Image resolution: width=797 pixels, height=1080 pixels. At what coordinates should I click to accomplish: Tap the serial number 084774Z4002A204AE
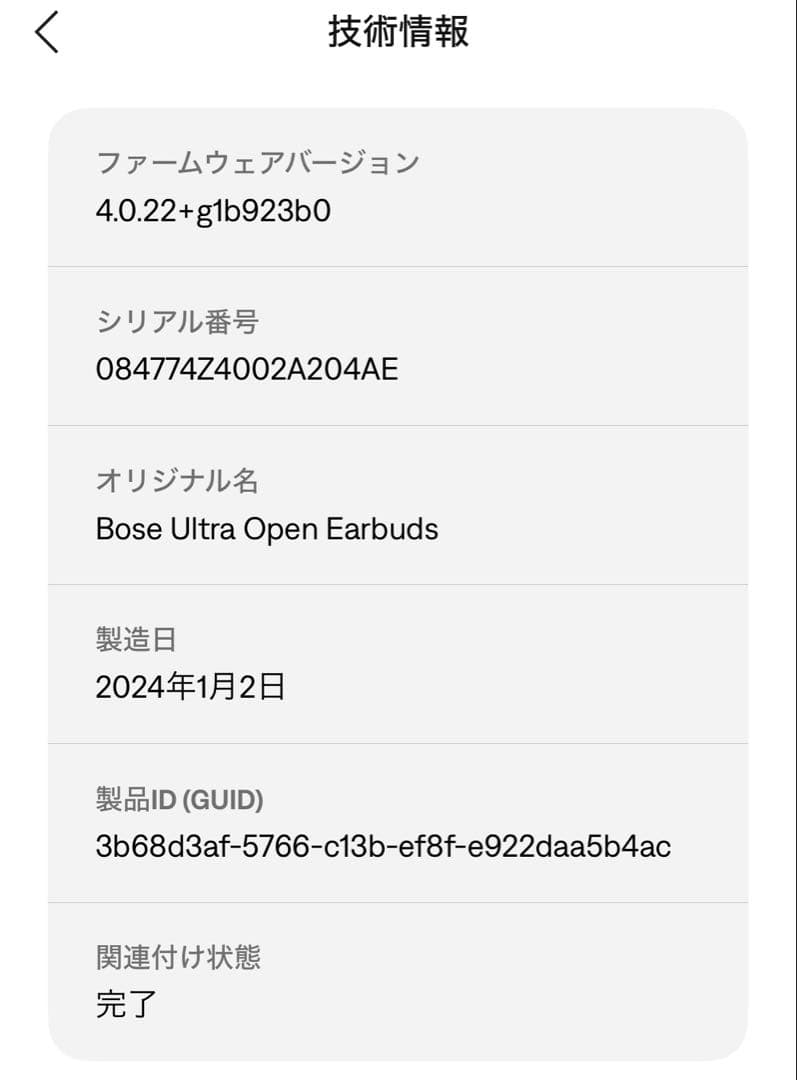(x=246, y=368)
